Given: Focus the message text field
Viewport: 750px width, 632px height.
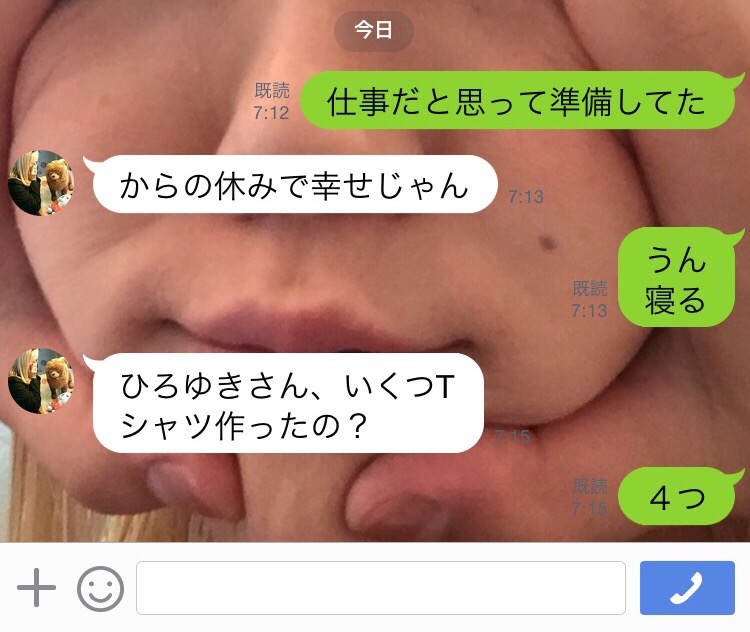Looking at the screenshot, I should click(x=381, y=588).
